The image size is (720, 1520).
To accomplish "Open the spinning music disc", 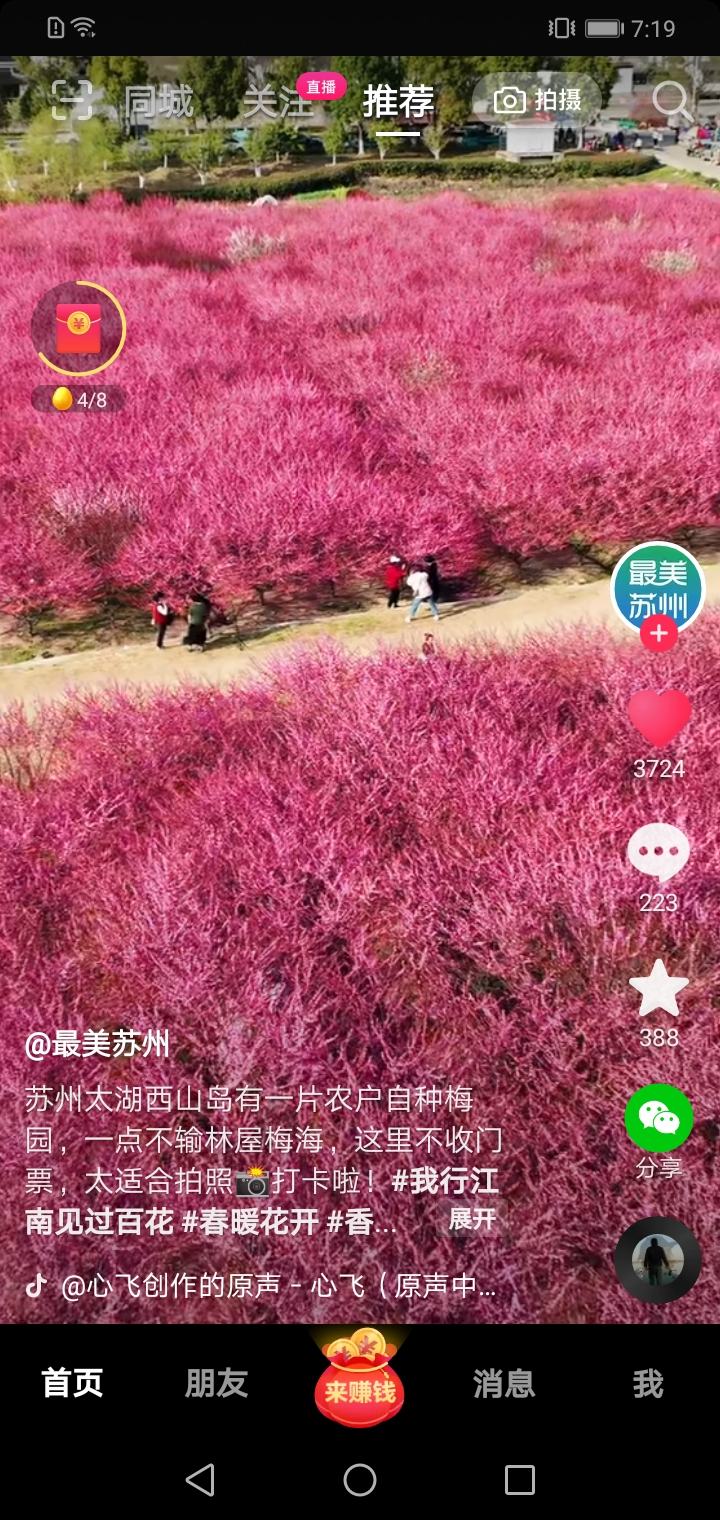I will click(658, 1260).
